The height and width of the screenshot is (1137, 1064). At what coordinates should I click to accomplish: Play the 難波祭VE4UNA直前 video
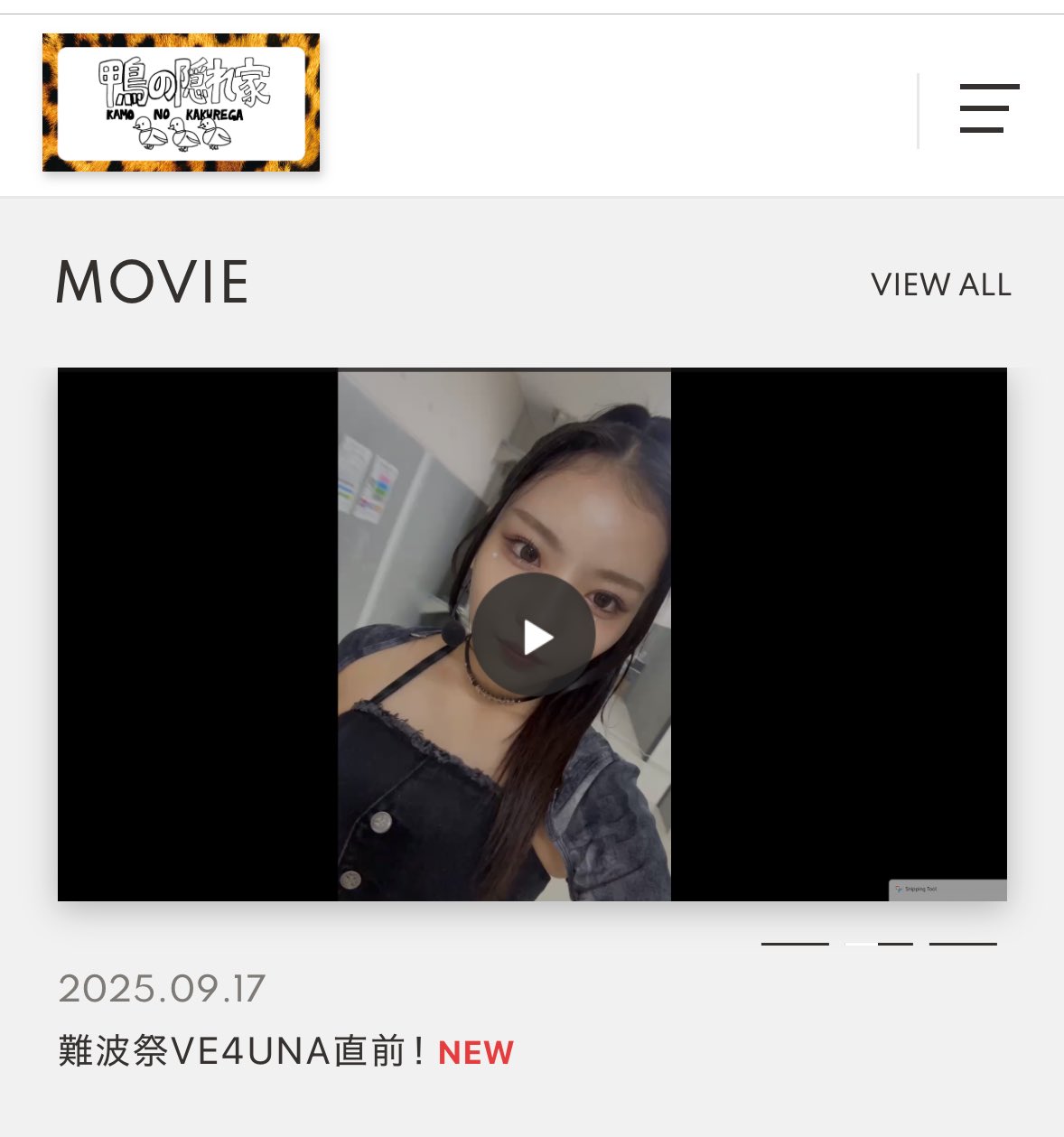(x=534, y=636)
